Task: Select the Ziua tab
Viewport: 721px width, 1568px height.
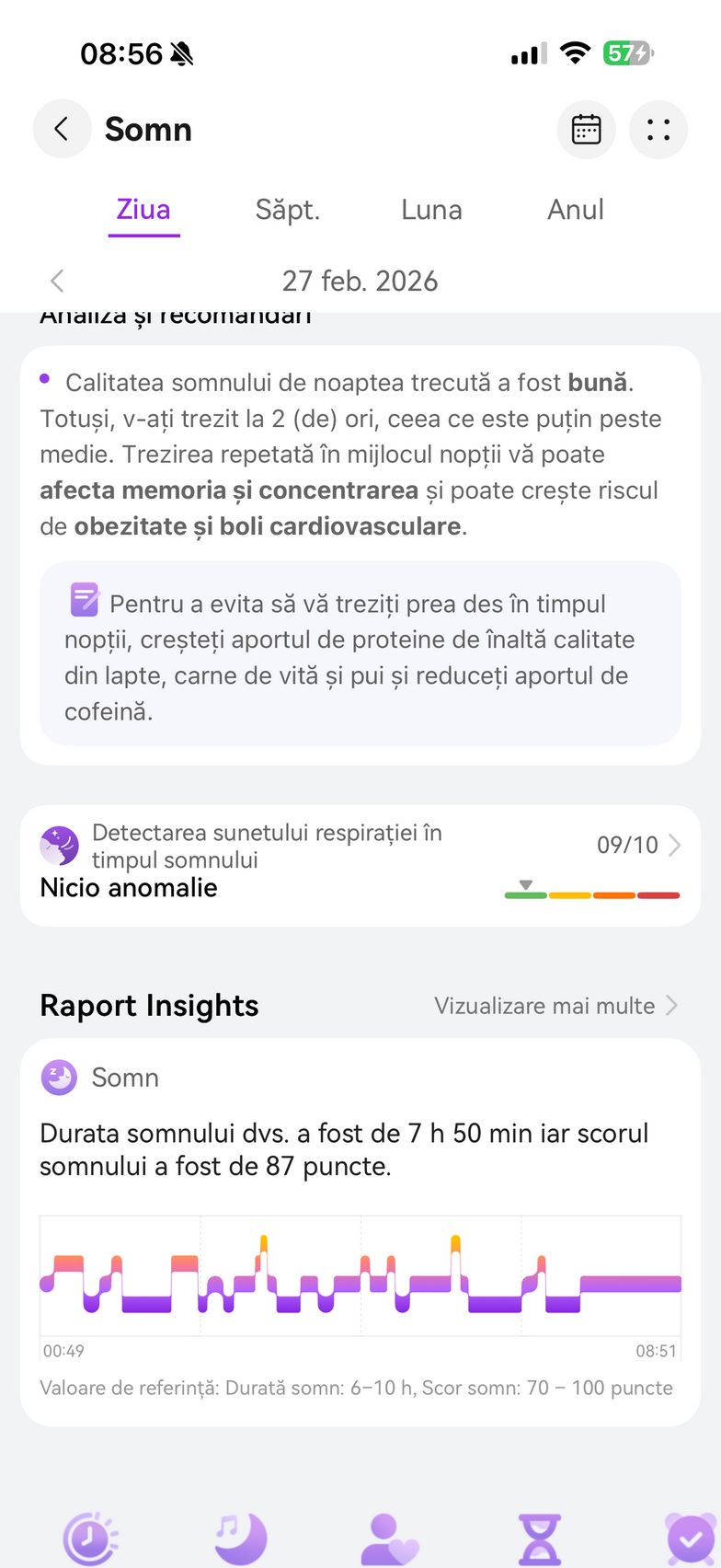Action: click(143, 210)
